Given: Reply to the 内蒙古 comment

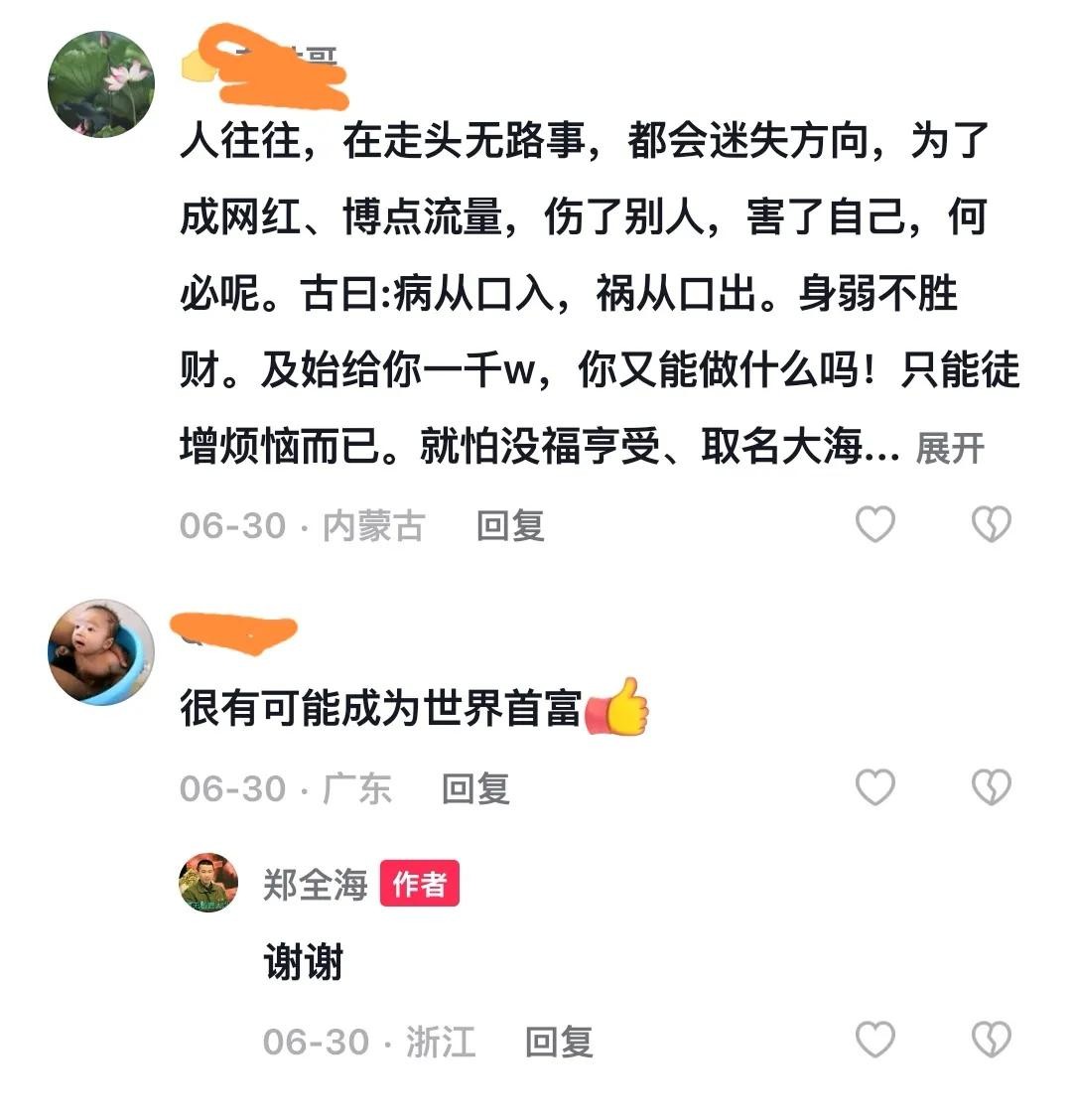Looking at the screenshot, I should [510, 525].
